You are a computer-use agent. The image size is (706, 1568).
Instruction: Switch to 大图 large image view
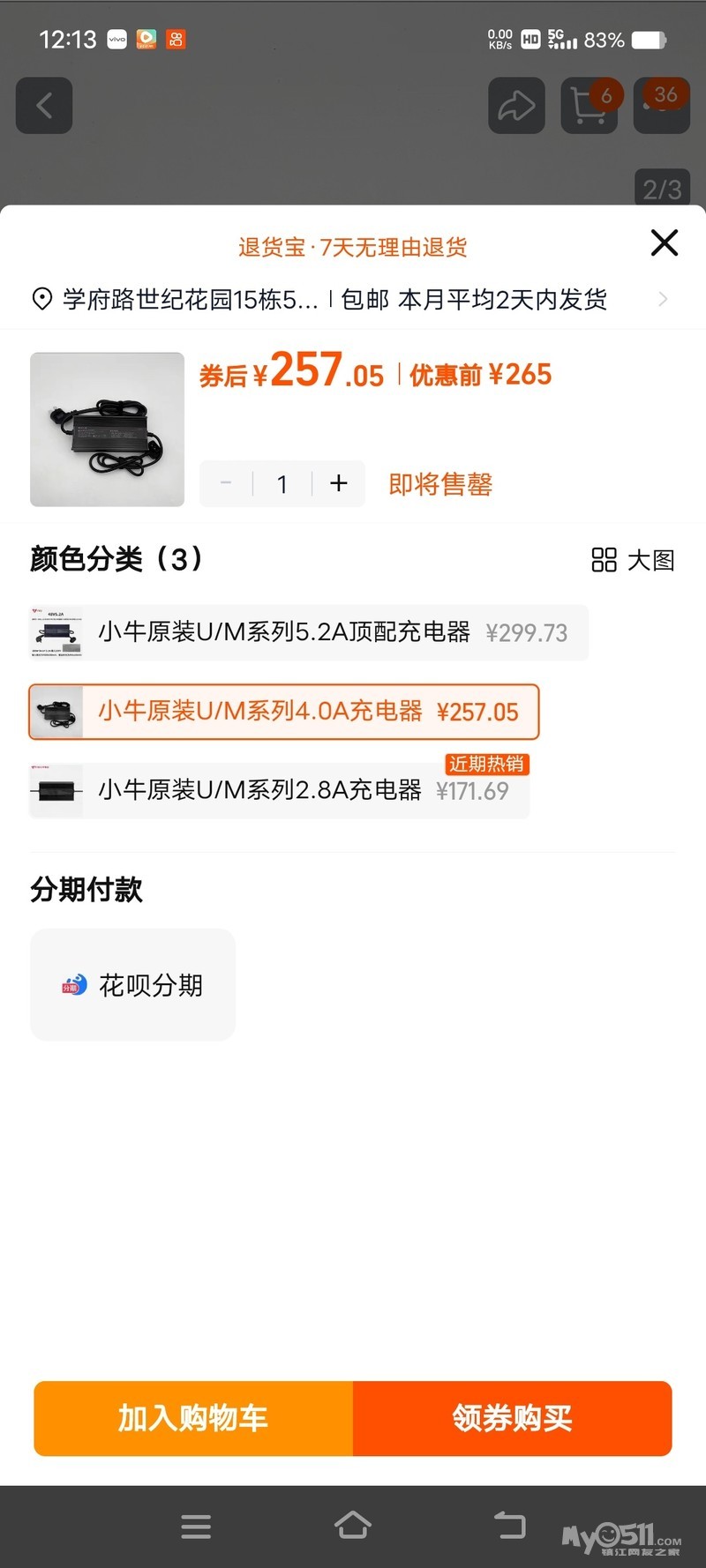point(633,560)
